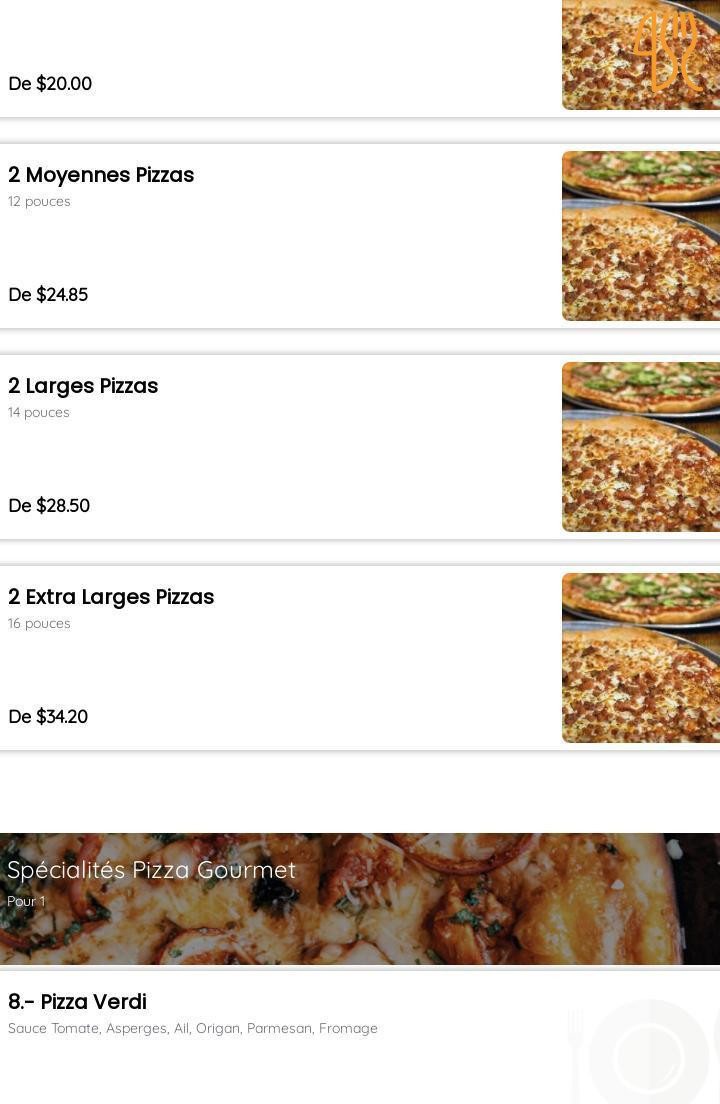This screenshot has height=1104, width=720.
Task: View the 8.- Pizza Verdi item
Action: (x=280, y=1040)
